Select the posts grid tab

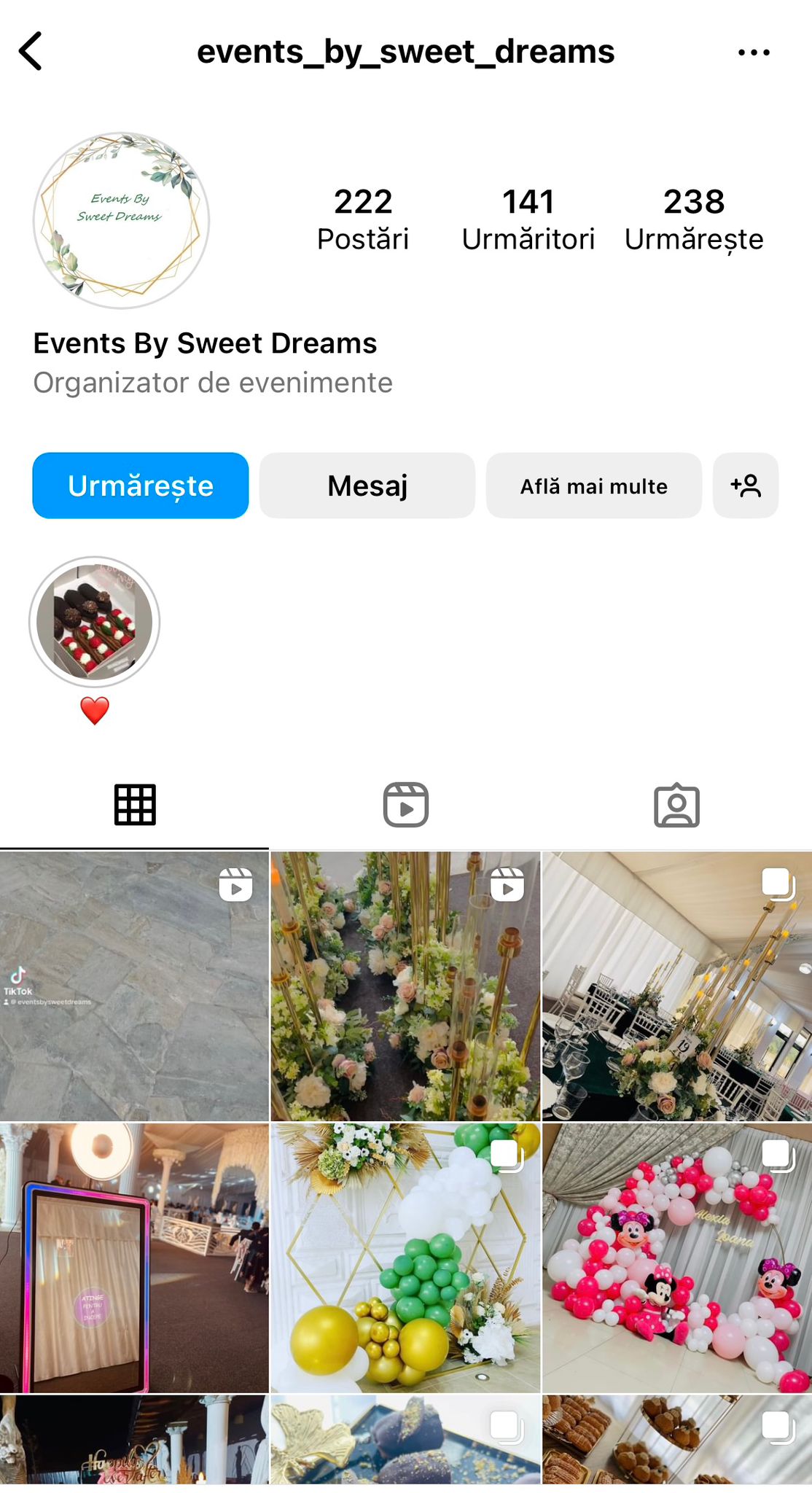pyautogui.click(x=135, y=805)
